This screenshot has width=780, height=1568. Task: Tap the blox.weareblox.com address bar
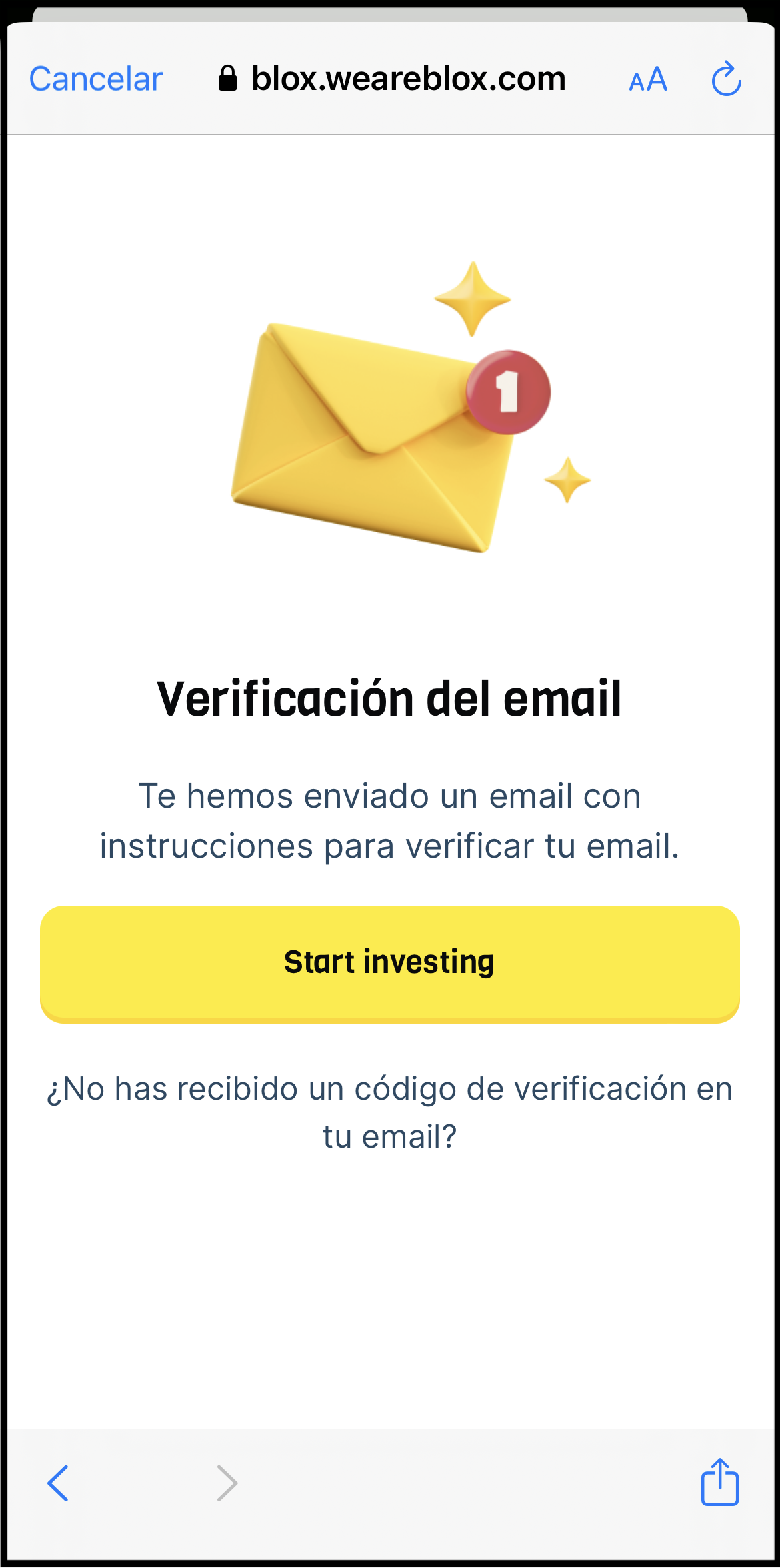point(392,79)
